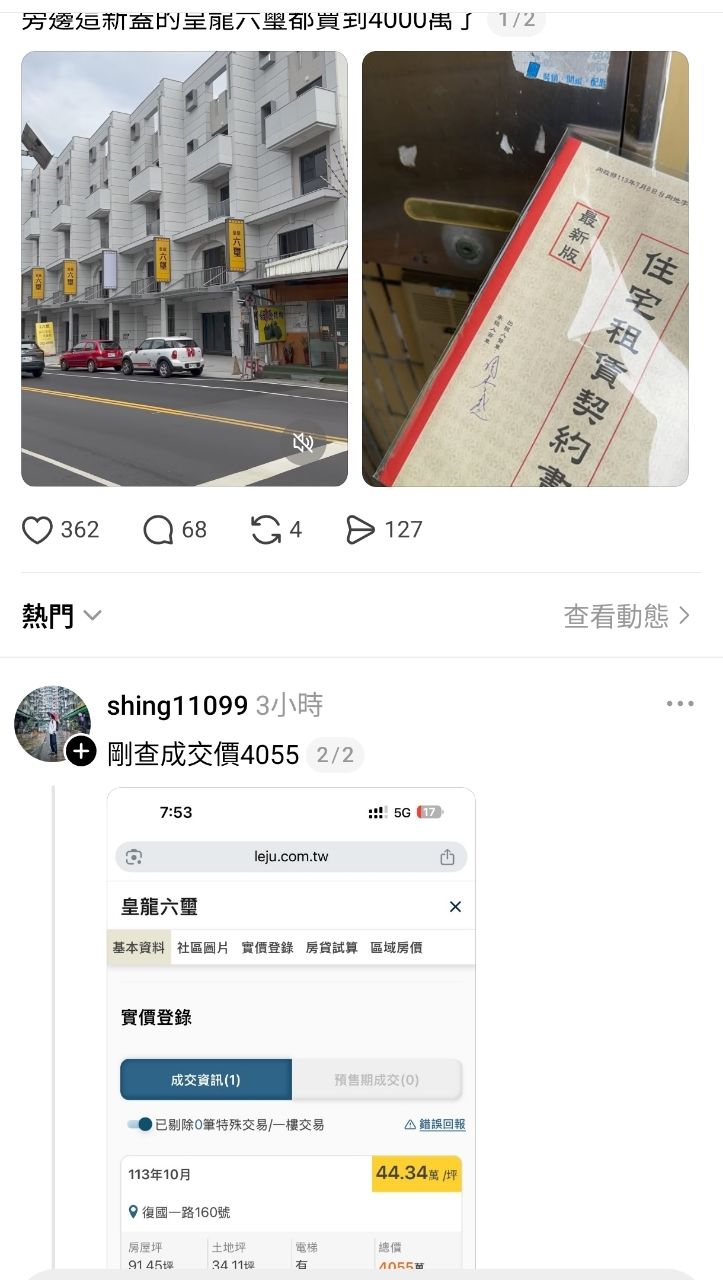The image size is (723, 1280).
Task: Open overflow menu on shing11099's reply
Action: click(x=680, y=704)
